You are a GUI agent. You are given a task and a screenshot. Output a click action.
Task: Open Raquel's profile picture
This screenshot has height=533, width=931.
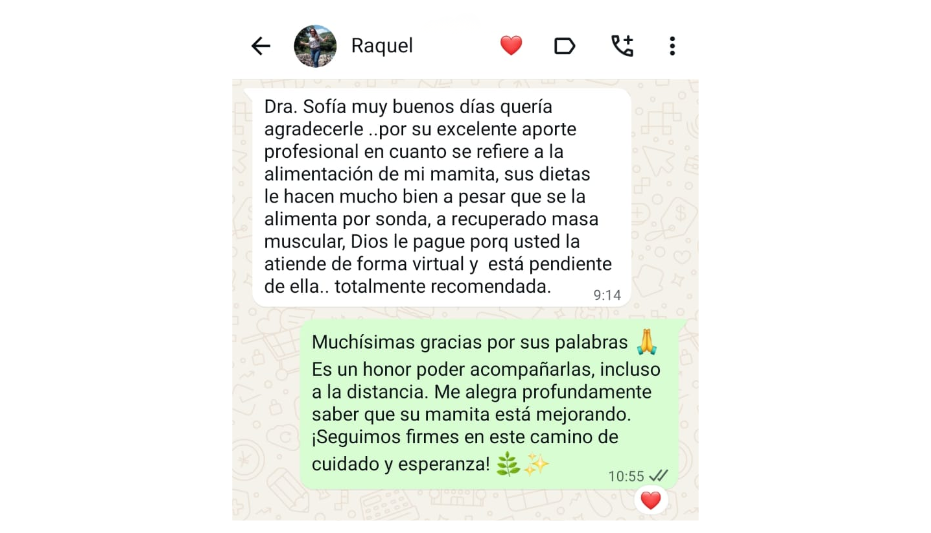315,46
